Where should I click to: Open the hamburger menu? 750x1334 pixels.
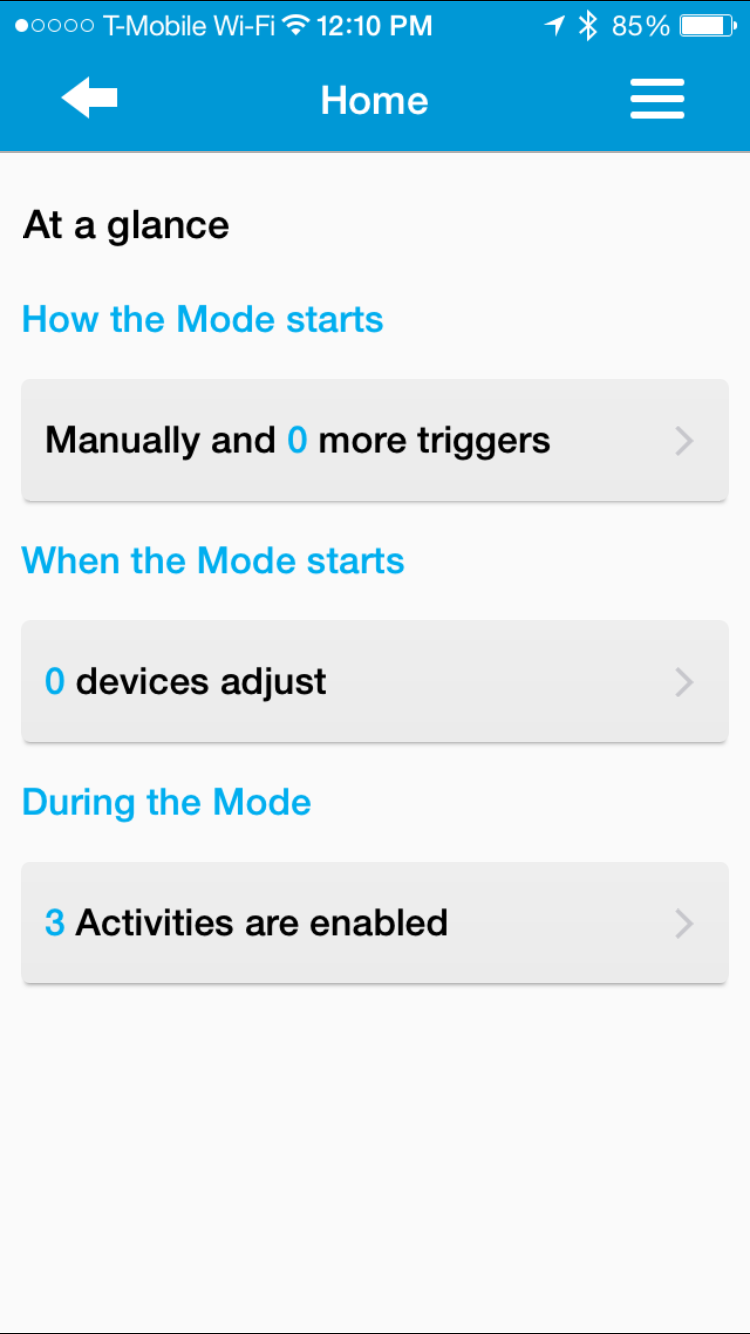click(x=657, y=99)
